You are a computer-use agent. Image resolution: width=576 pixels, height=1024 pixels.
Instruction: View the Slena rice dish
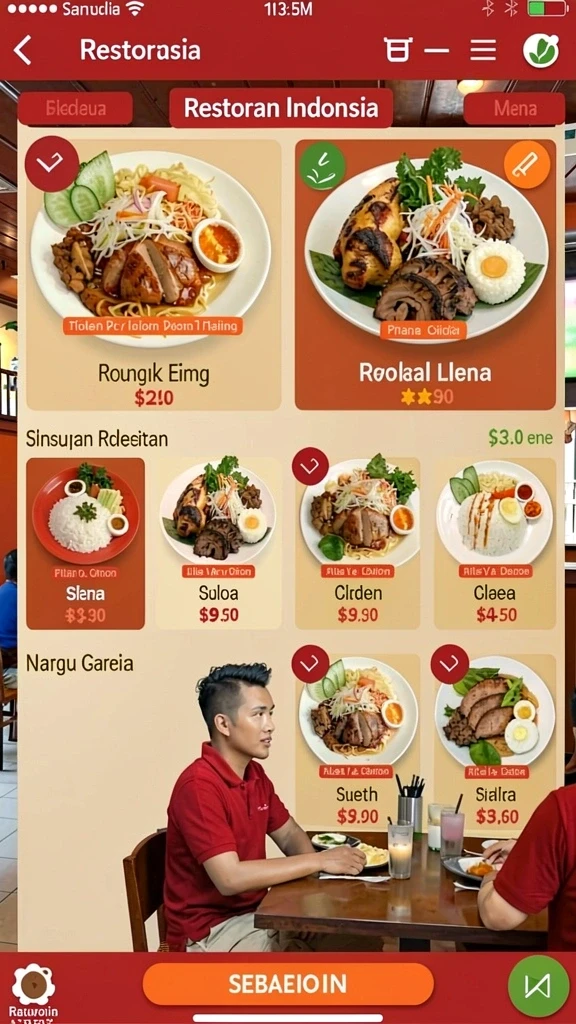point(86,543)
